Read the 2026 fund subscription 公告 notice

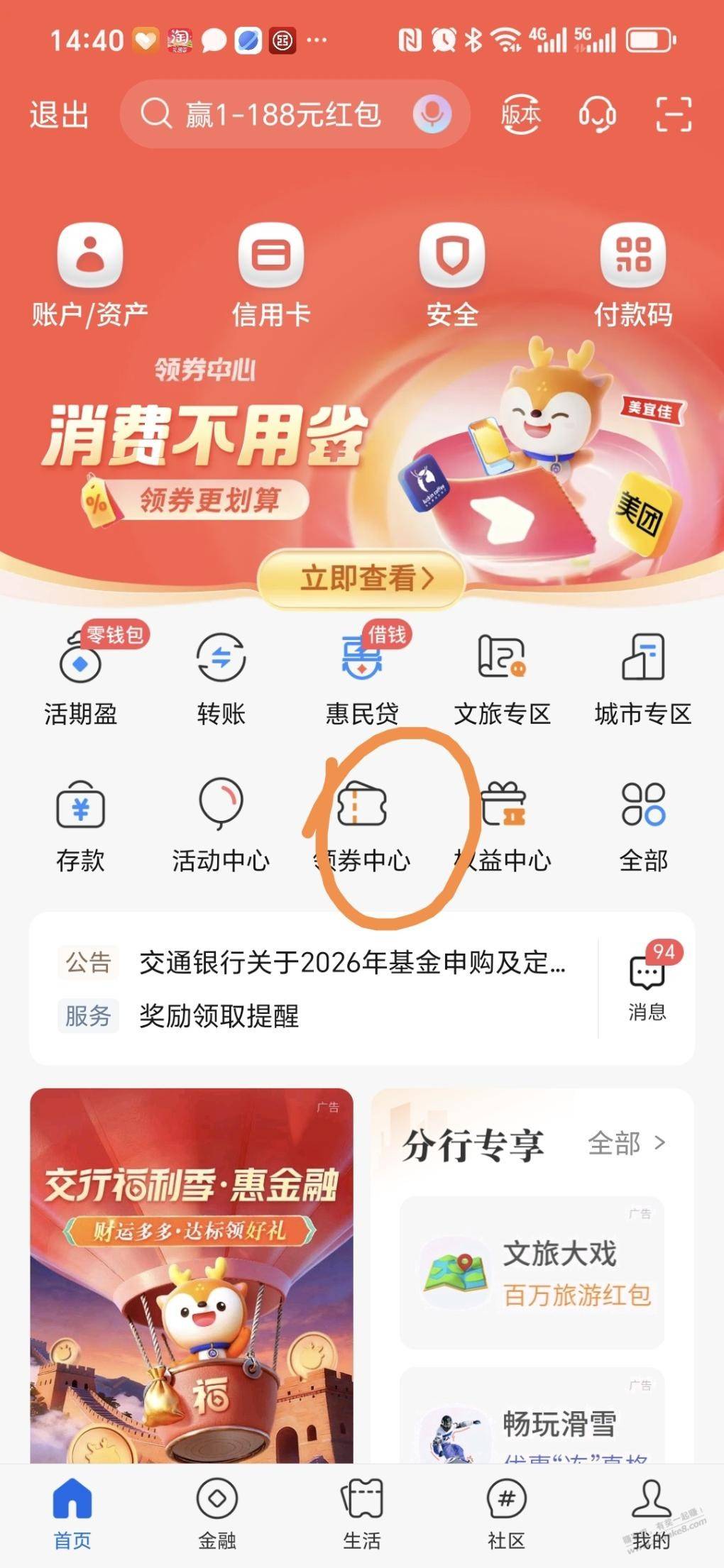point(351,963)
